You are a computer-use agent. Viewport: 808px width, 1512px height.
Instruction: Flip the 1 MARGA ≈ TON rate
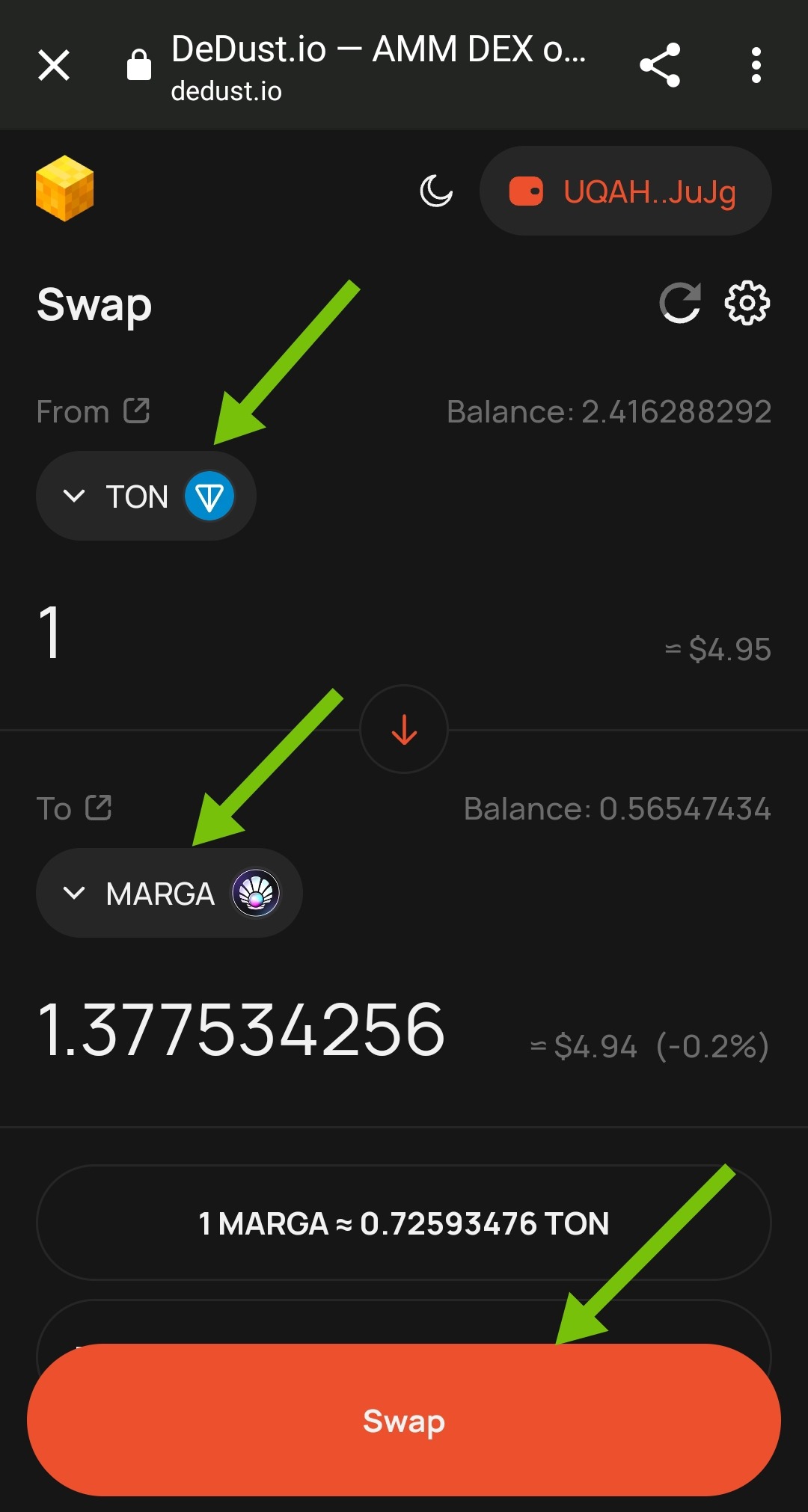point(404,1223)
